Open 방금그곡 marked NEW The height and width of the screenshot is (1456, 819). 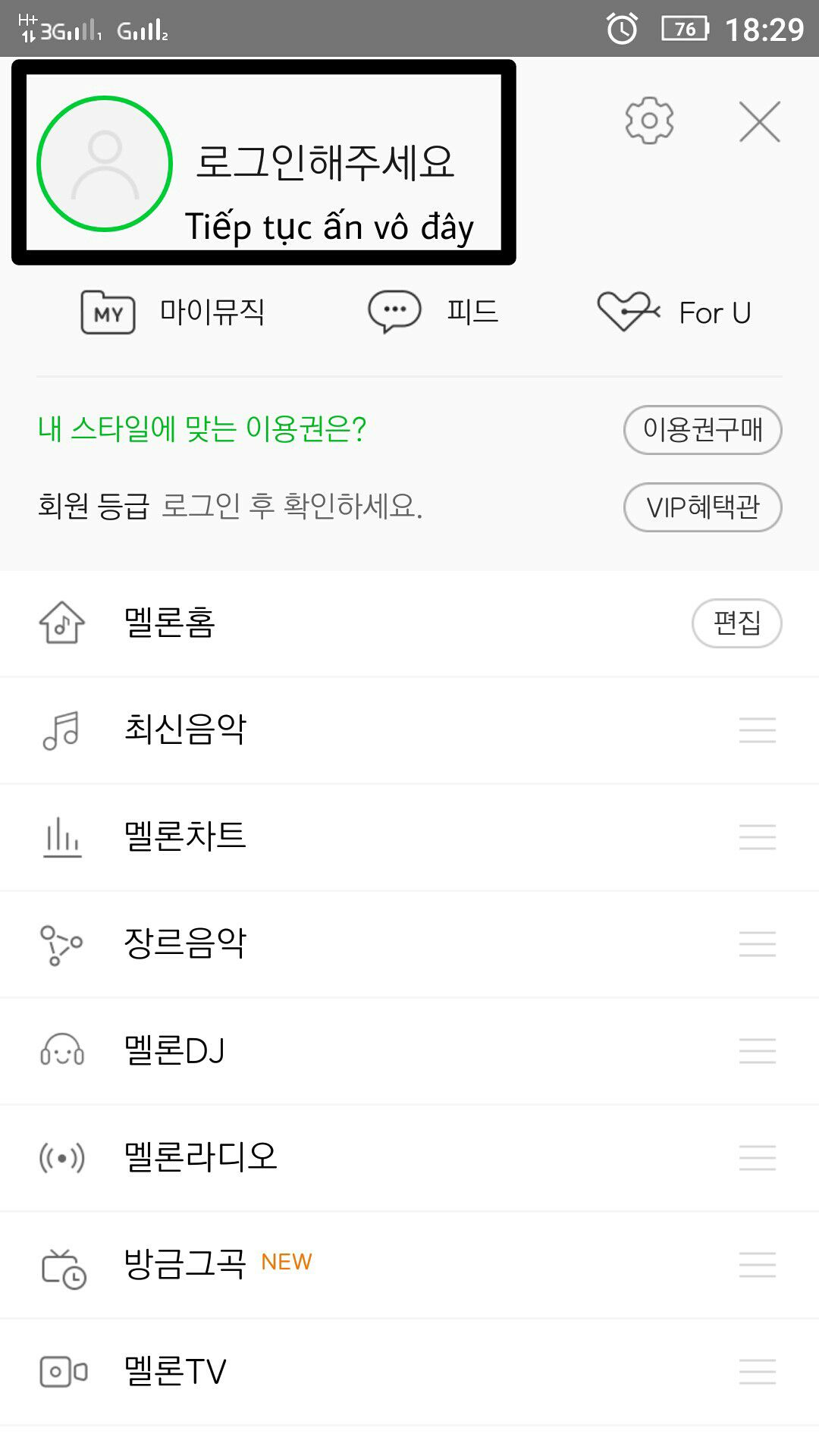coord(409,1265)
